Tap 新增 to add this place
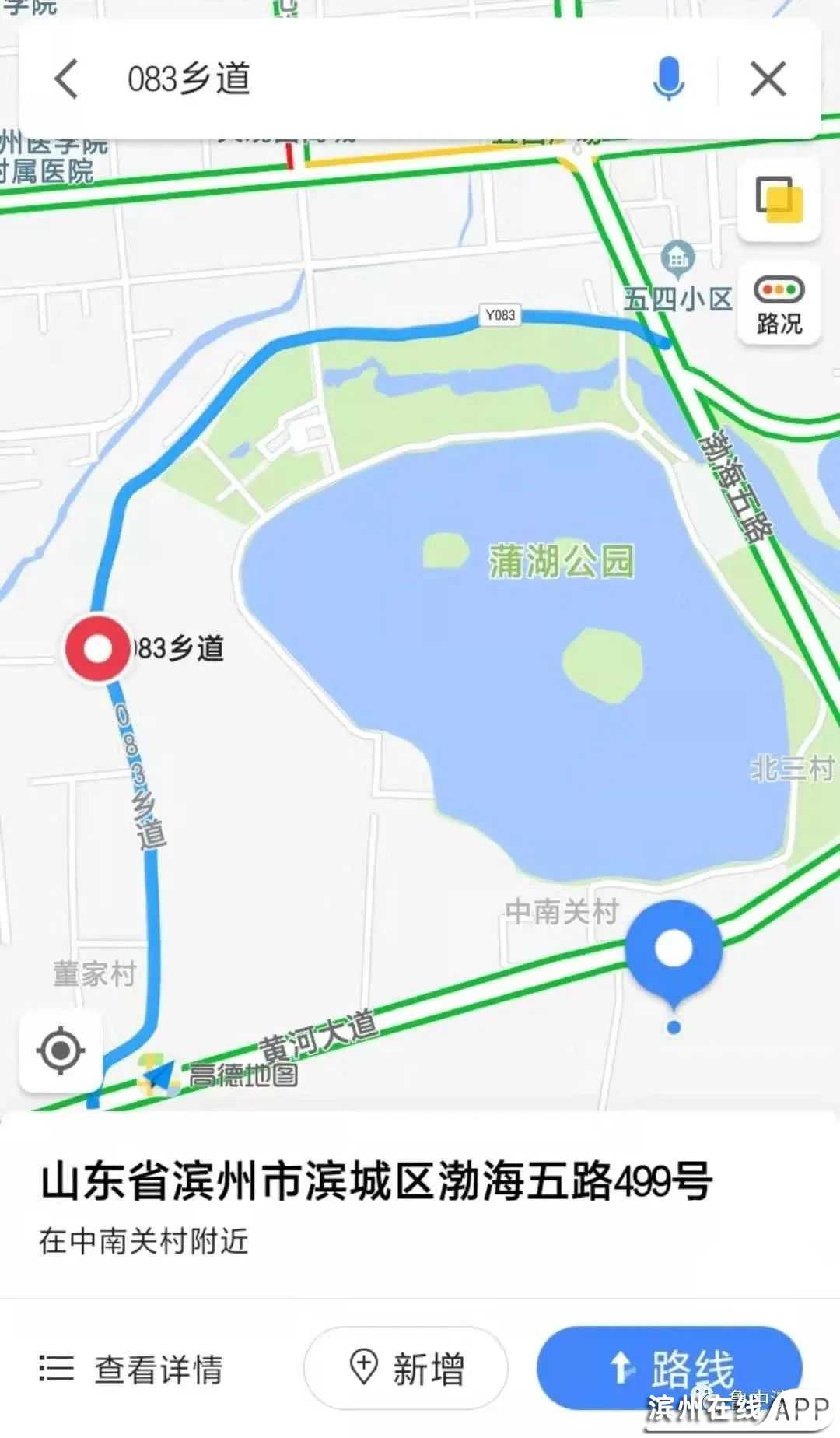The image size is (840, 1438). click(406, 1369)
